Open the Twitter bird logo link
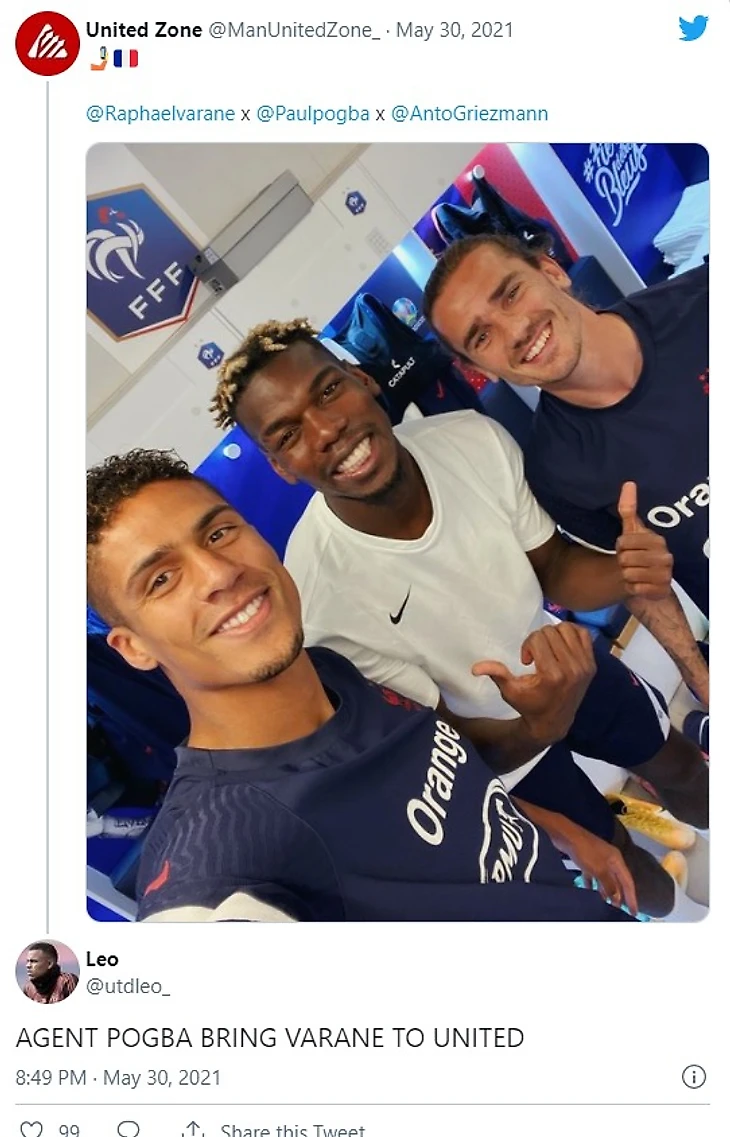 tap(693, 28)
